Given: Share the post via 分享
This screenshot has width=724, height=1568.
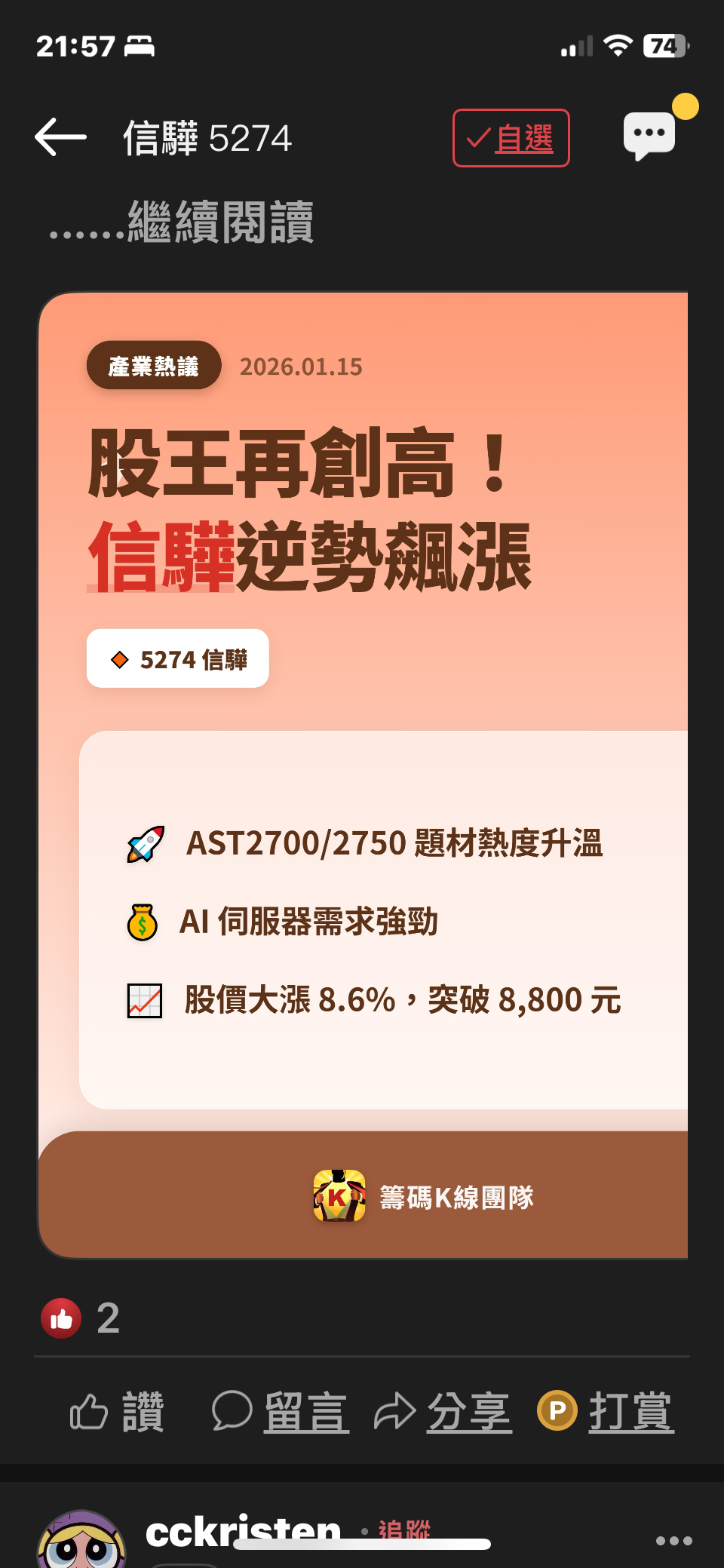Looking at the screenshot, I should (443, 1412).
